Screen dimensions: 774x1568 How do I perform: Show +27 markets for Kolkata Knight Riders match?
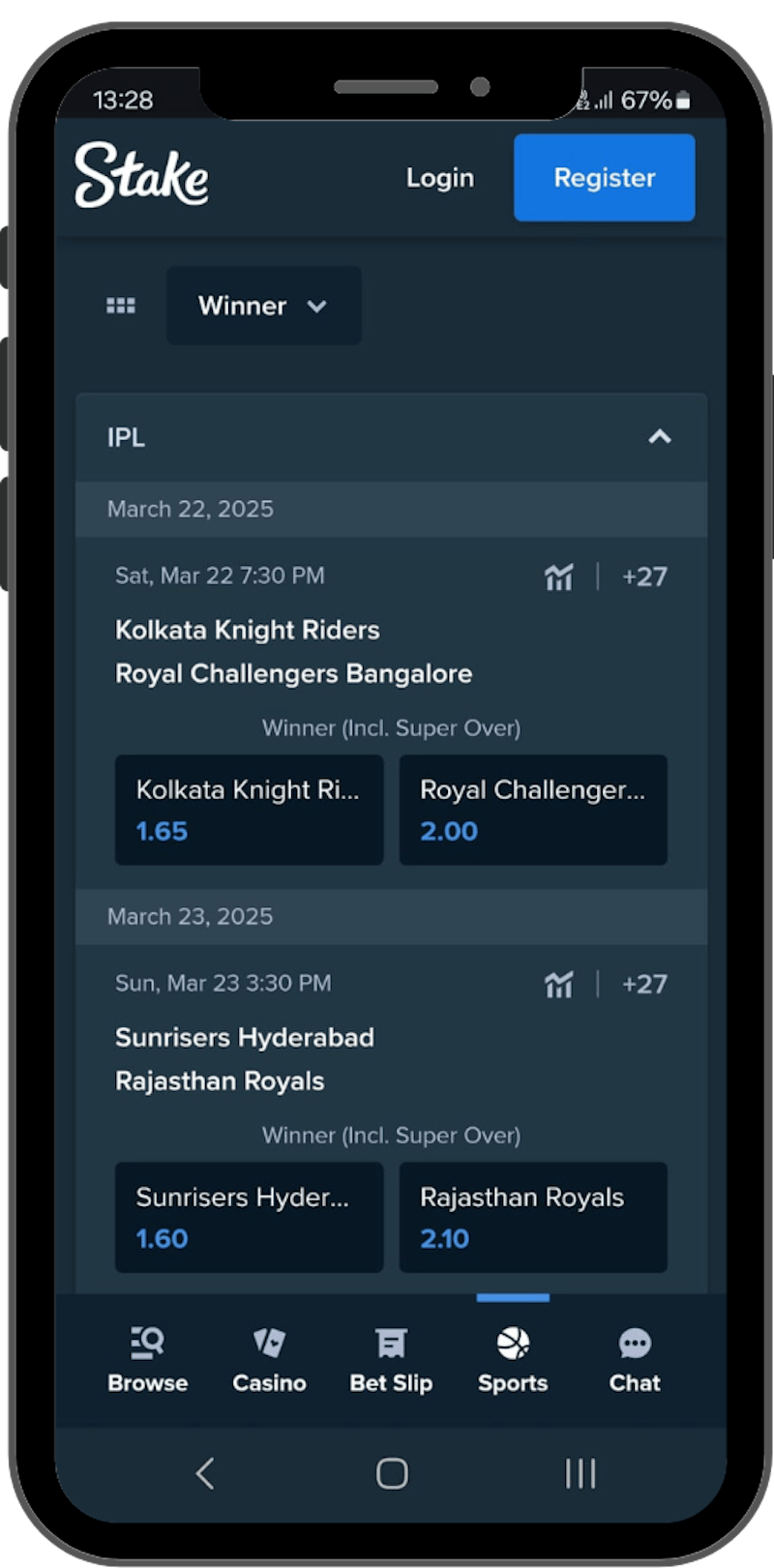click(x=644, y=577)
